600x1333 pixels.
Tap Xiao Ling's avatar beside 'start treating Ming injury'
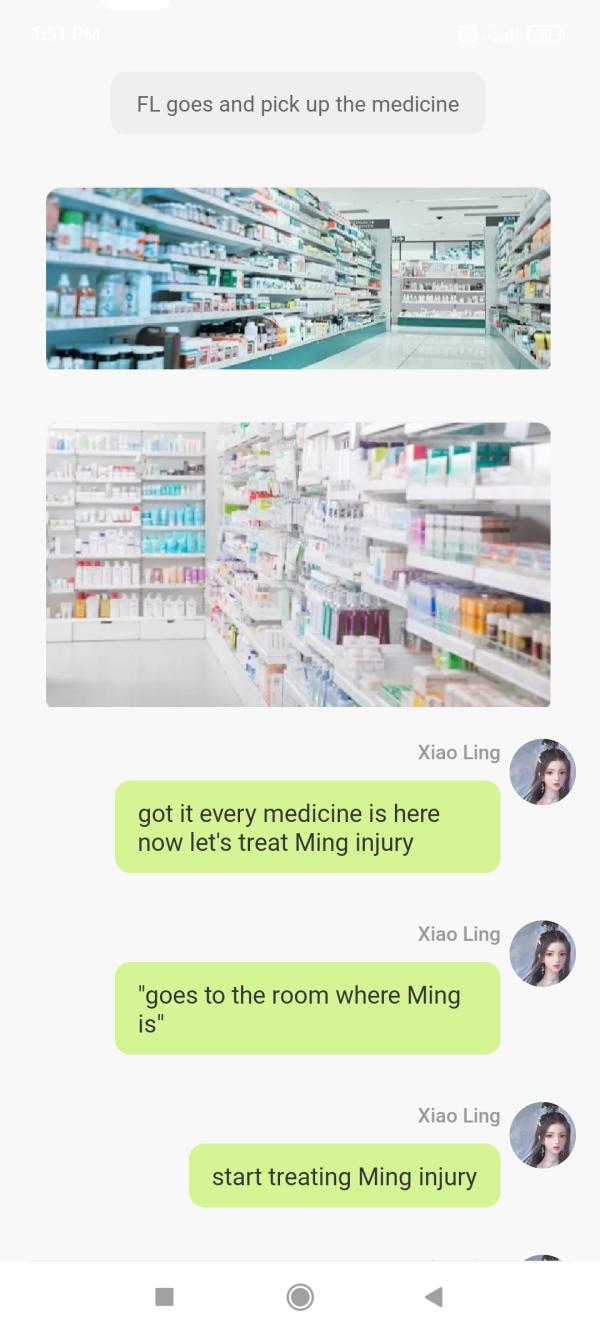point(542,1135)
